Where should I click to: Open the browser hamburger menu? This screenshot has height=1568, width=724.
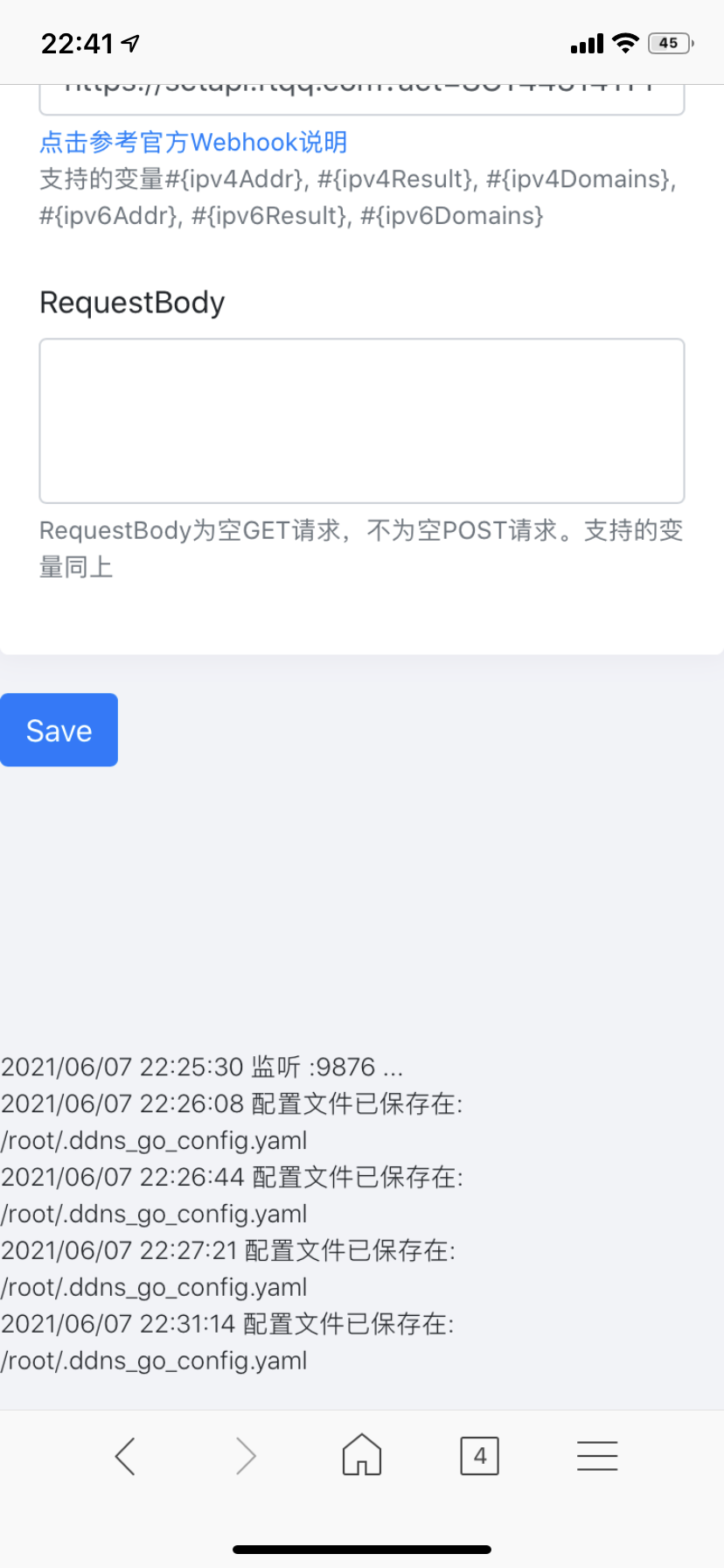pos(597,1455)
